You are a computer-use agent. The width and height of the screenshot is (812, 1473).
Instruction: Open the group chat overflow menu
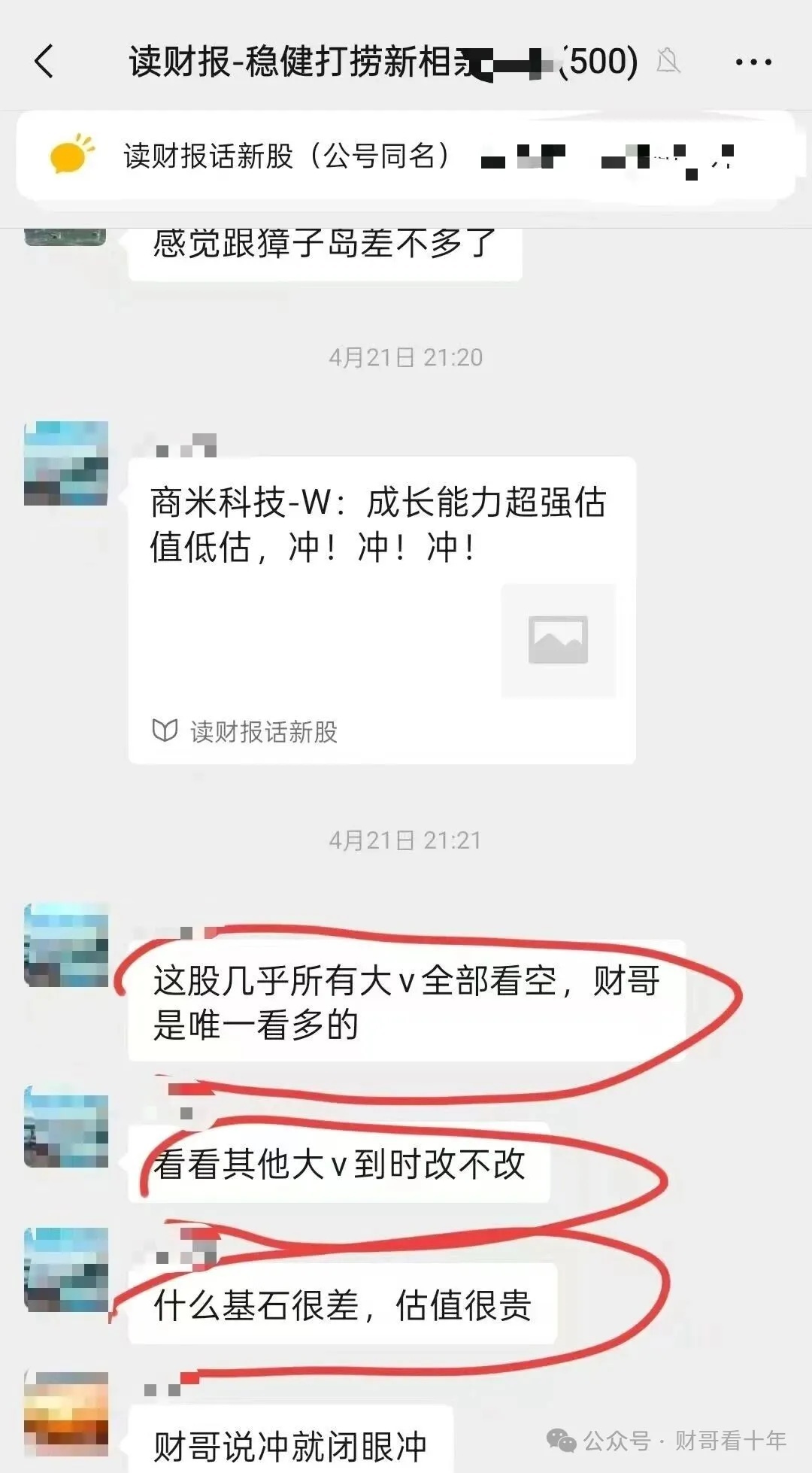(753, 62)
